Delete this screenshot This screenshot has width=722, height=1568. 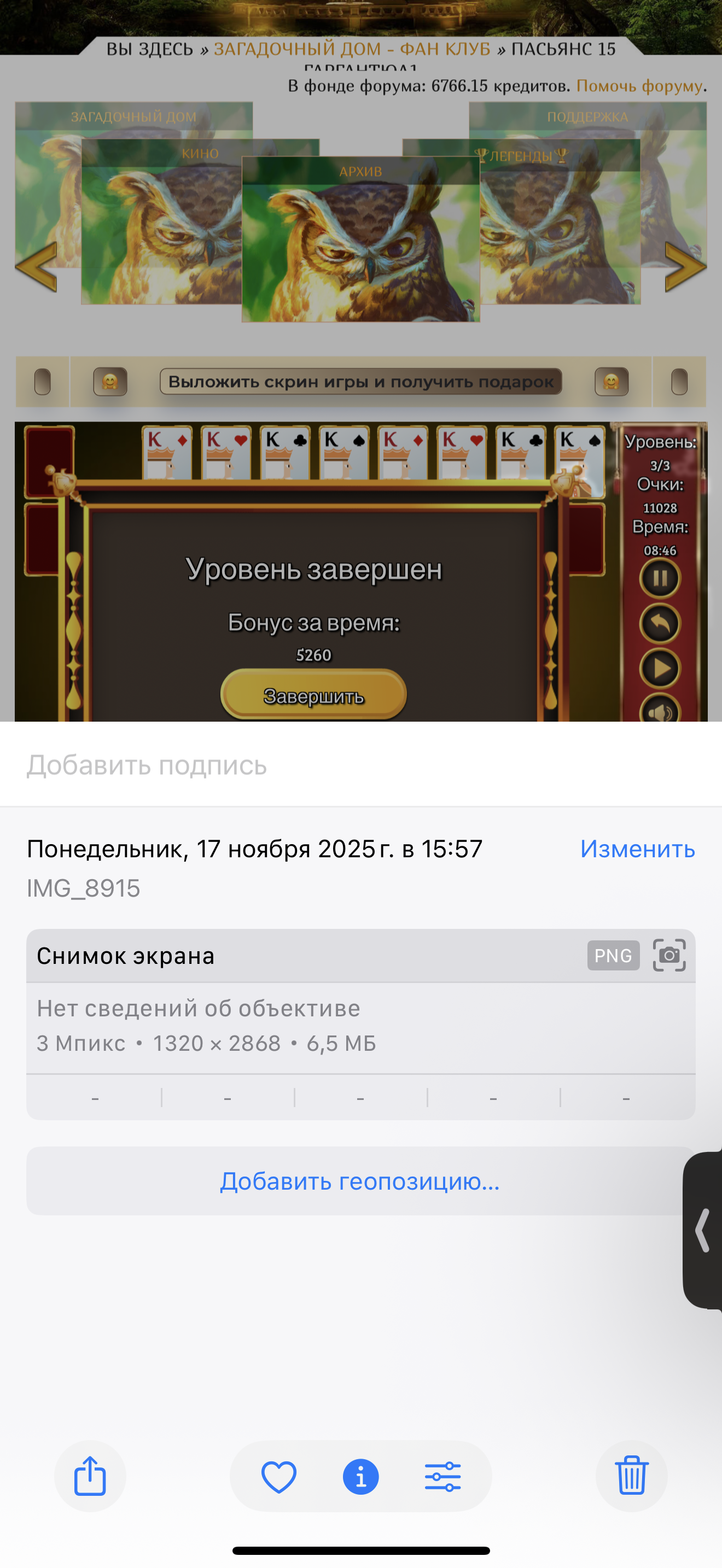pyautogui.click(x=631, y=1476)
